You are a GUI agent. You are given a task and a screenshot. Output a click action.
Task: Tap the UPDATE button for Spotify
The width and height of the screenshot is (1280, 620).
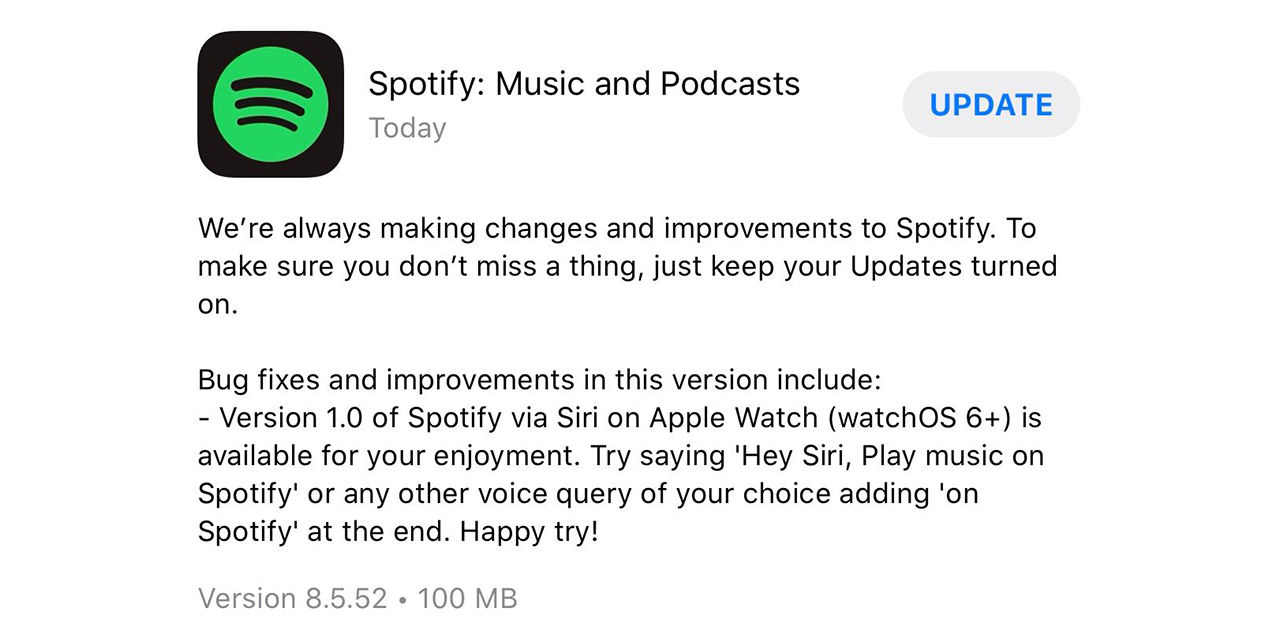(990, 105)
